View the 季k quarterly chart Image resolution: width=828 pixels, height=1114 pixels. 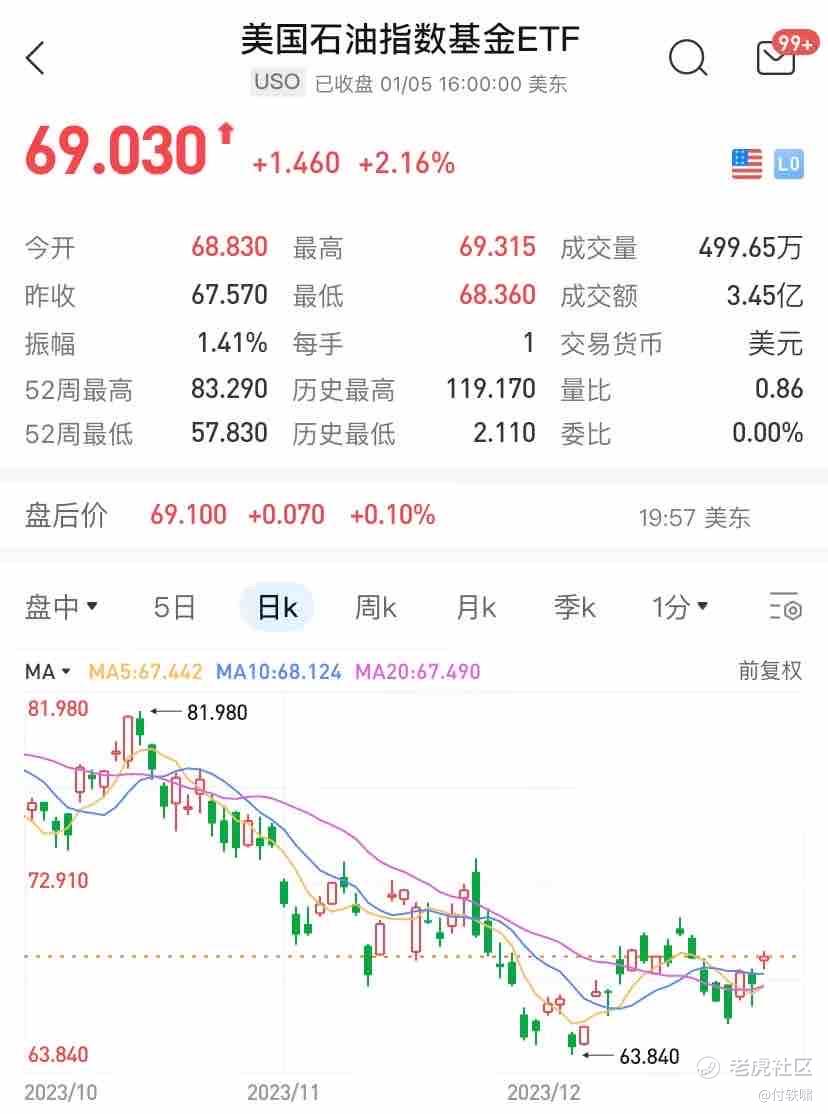coord(575,607)
